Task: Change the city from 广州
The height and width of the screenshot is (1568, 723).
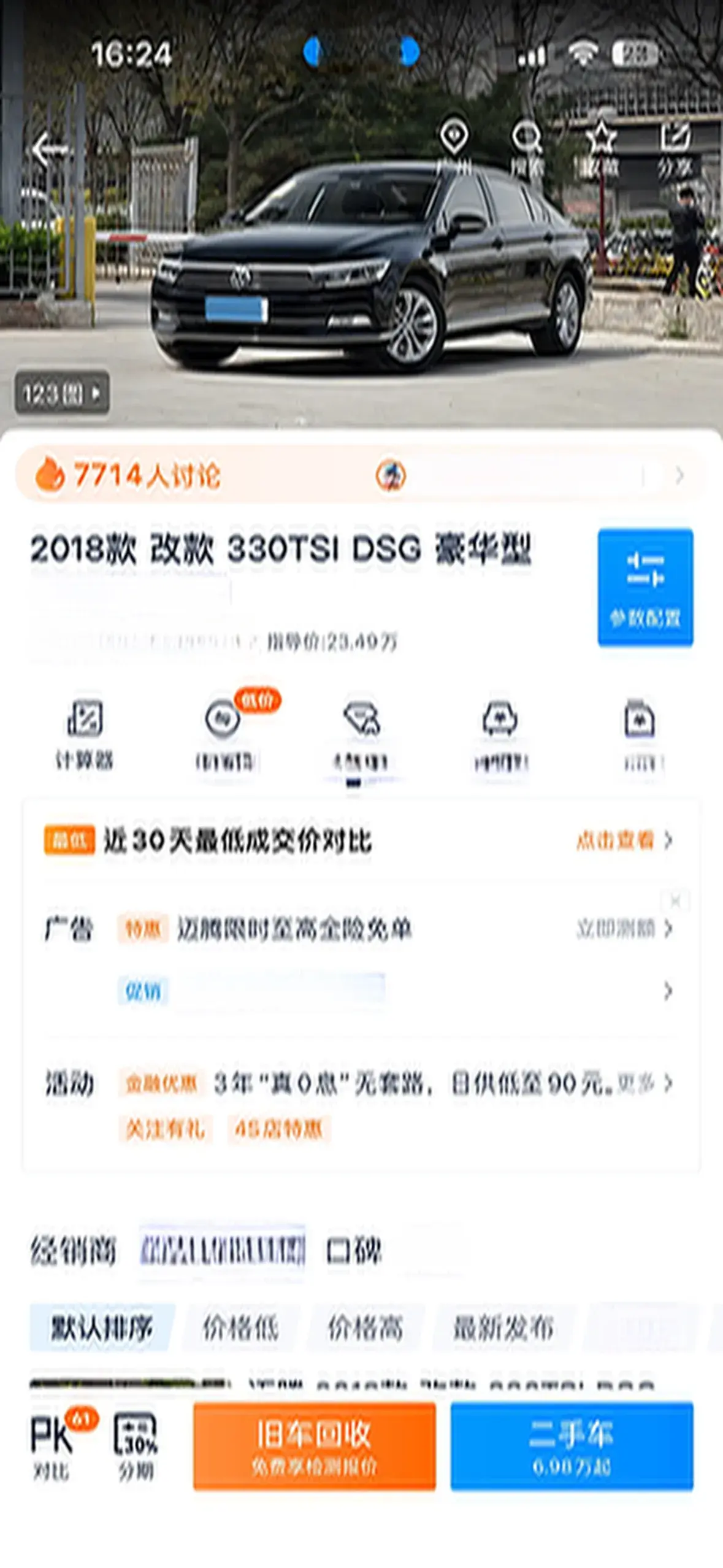Action: pyautogui.click(x=454, y=147)
